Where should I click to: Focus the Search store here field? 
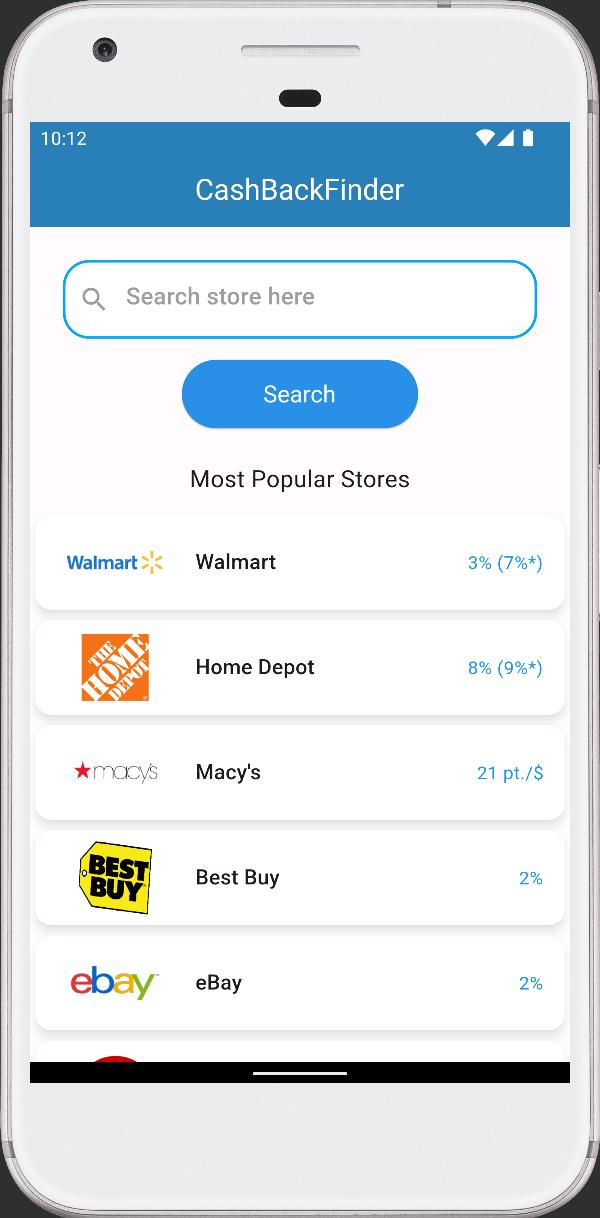300,298
